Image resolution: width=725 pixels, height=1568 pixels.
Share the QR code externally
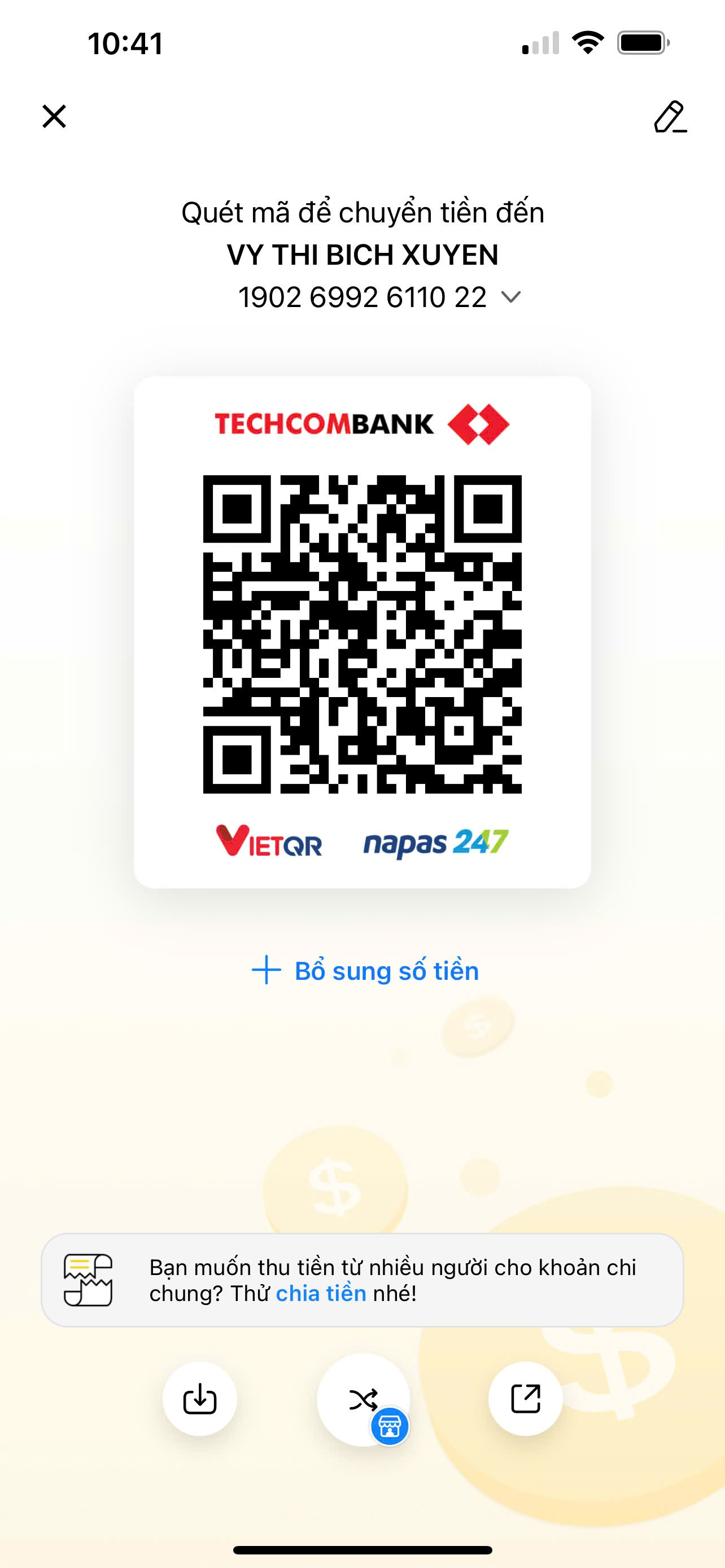pyautogui.click(x=525, y=1398)
